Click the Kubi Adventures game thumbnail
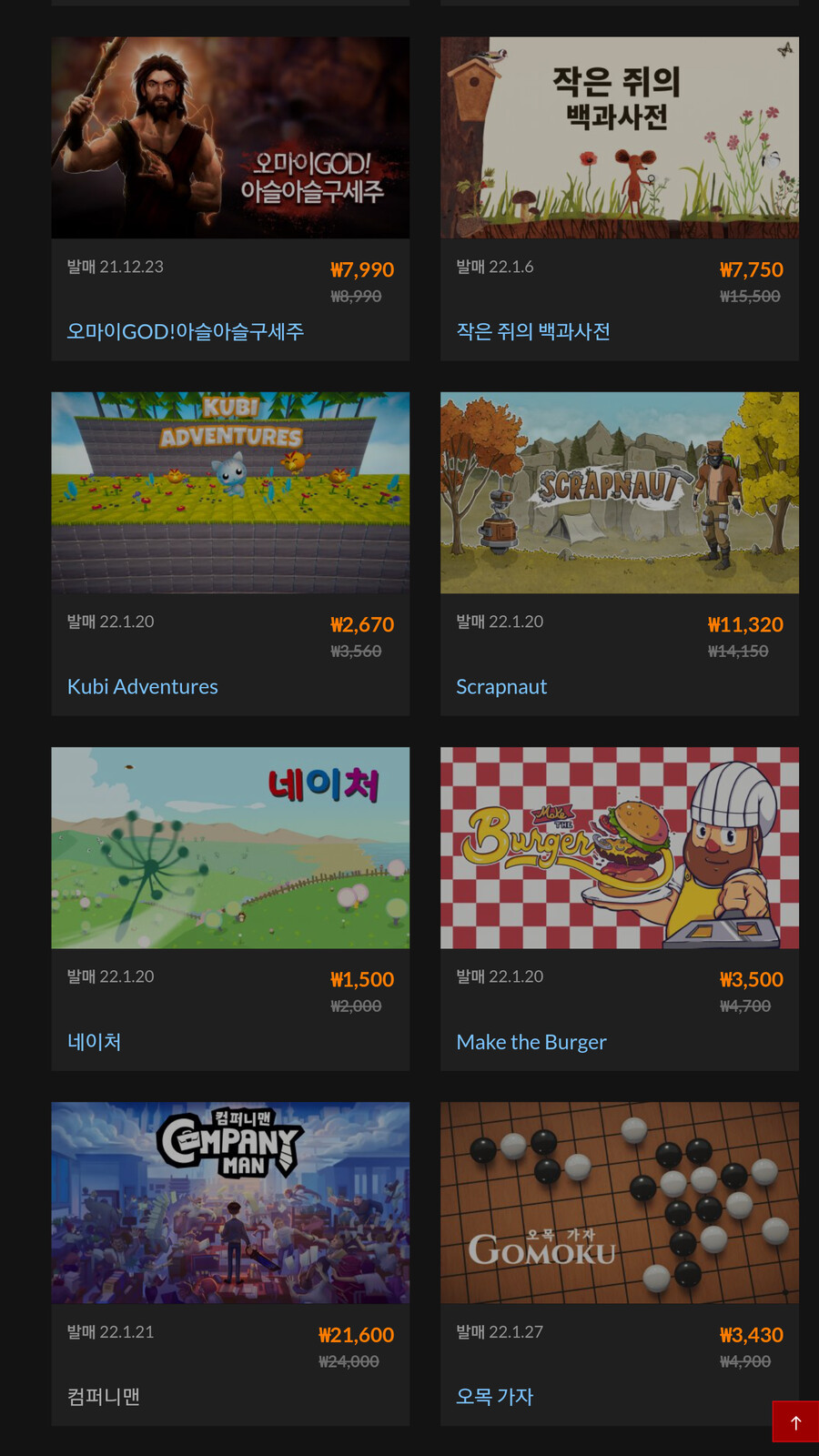 click(229, 492)
